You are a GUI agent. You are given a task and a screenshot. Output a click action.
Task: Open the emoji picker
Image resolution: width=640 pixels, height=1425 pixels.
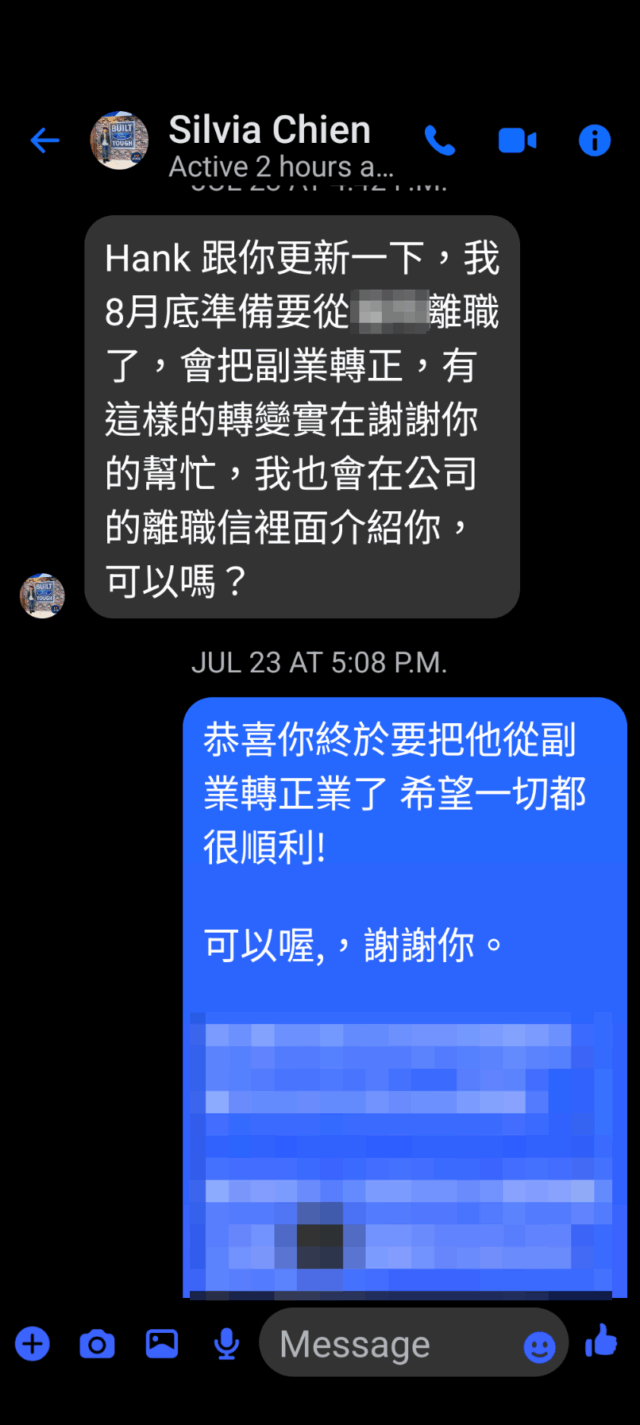pyautogui.click(x=539, y=1346)
